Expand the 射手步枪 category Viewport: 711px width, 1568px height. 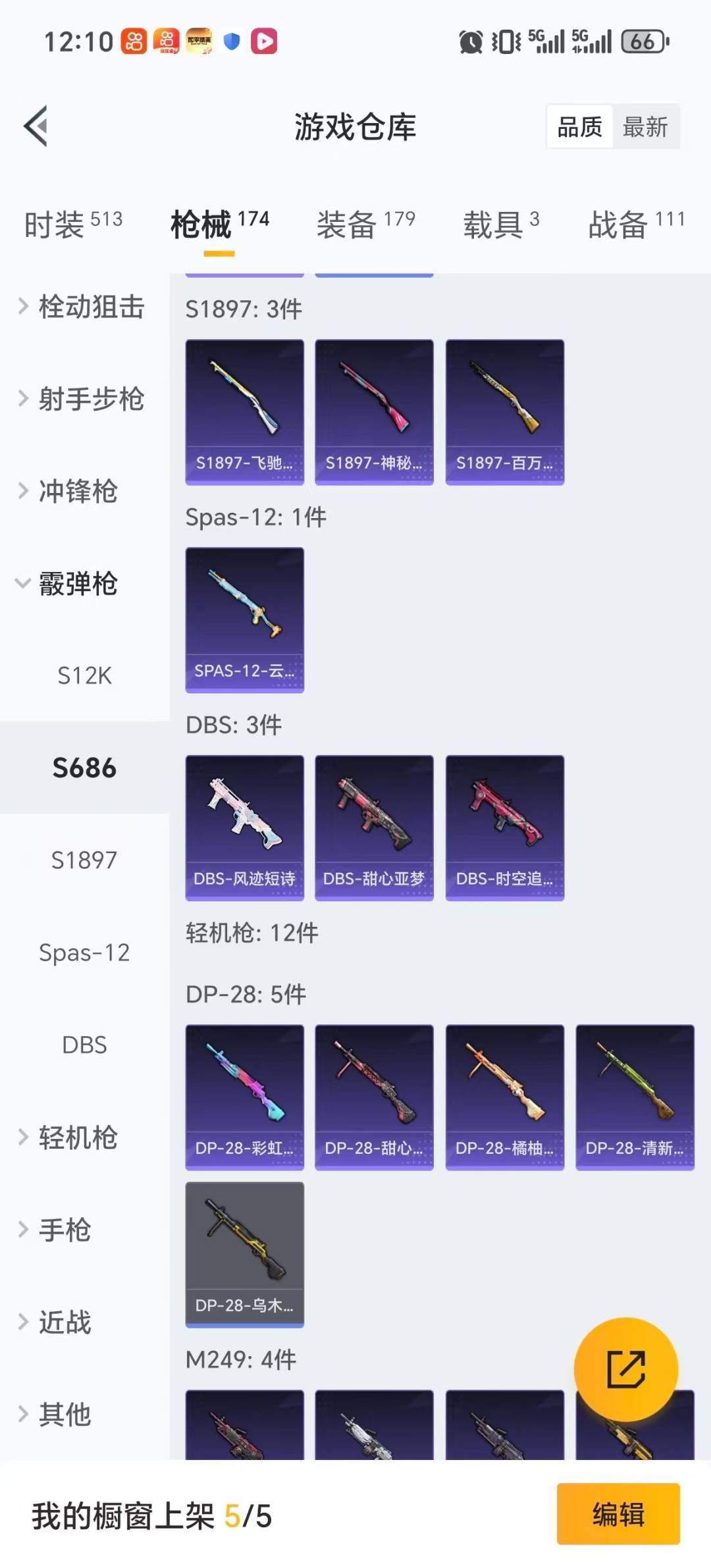[82, 399]
